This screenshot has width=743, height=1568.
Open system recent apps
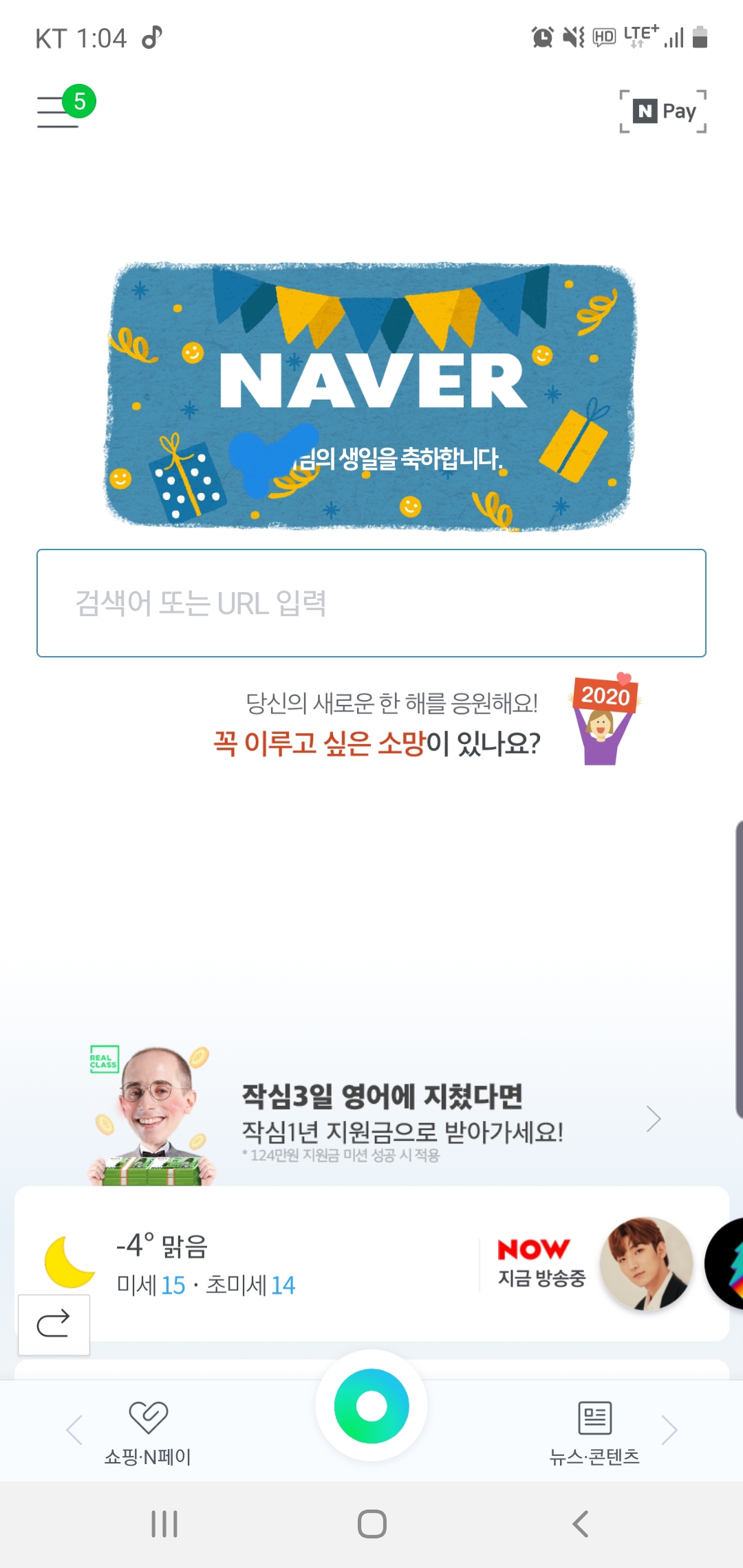(164, 1524)
